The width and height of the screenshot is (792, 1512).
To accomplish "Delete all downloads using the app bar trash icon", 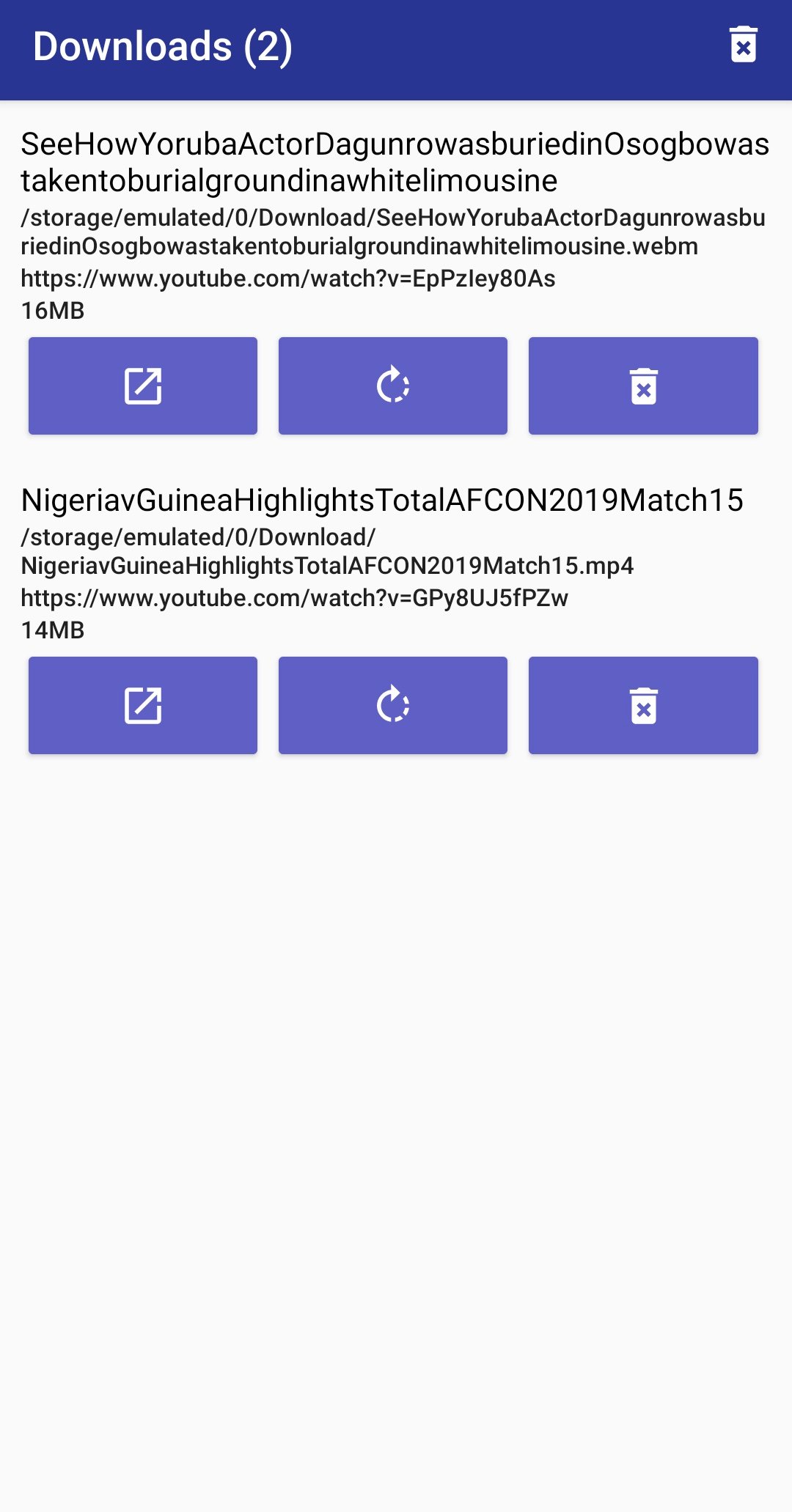I will click(x=743, y=45).
